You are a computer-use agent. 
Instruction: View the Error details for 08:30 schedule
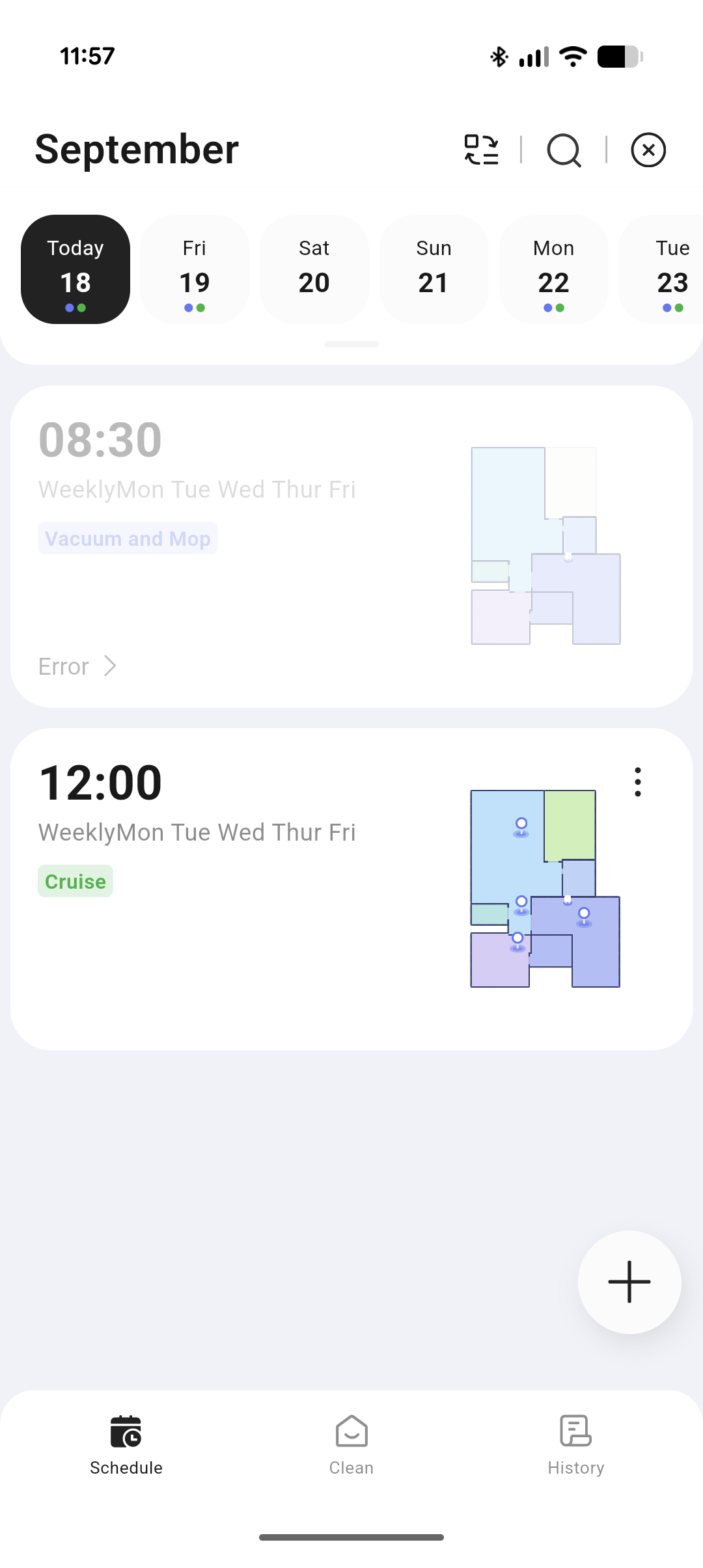pos(77,667)
